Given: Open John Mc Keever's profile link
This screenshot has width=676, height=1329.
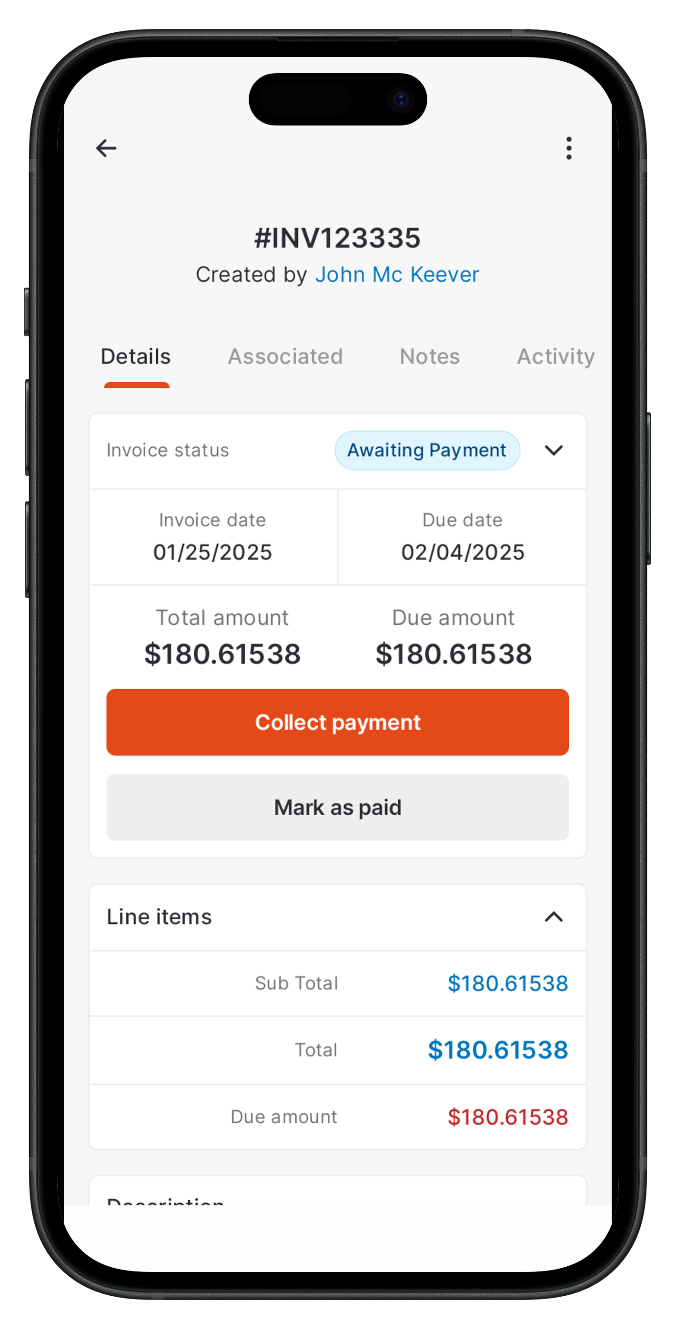Looking at the screenshot, I should pos(397,274).
